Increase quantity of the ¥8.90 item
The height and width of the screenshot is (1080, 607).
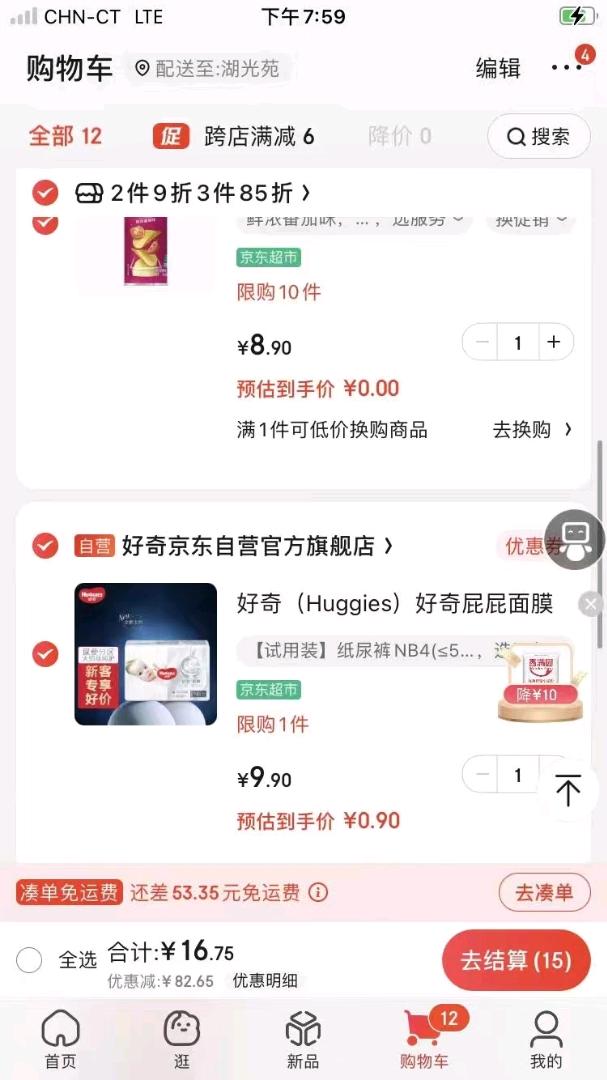tap(553, 342)
